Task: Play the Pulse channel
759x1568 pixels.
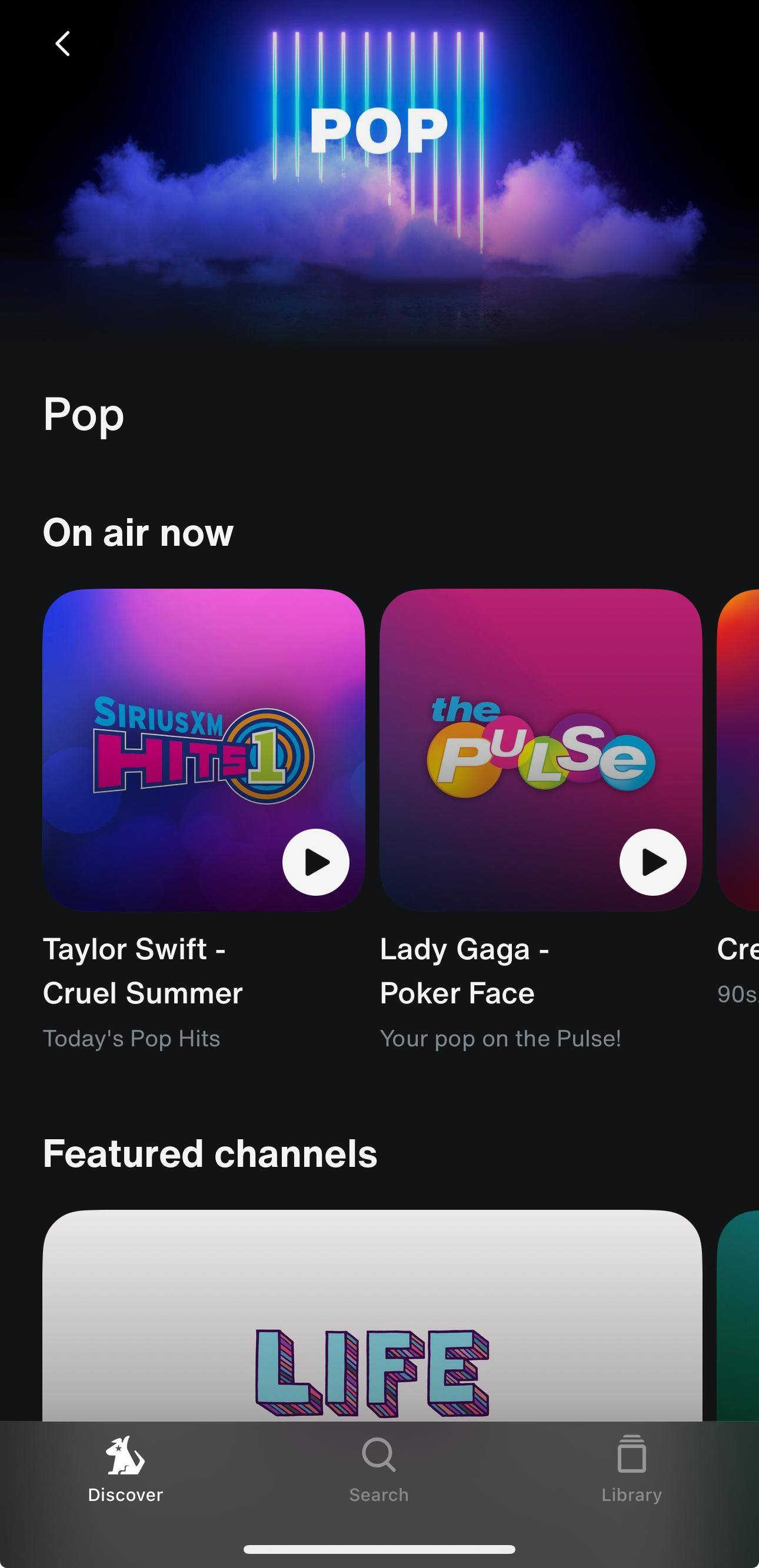Action: pos(653,862)
